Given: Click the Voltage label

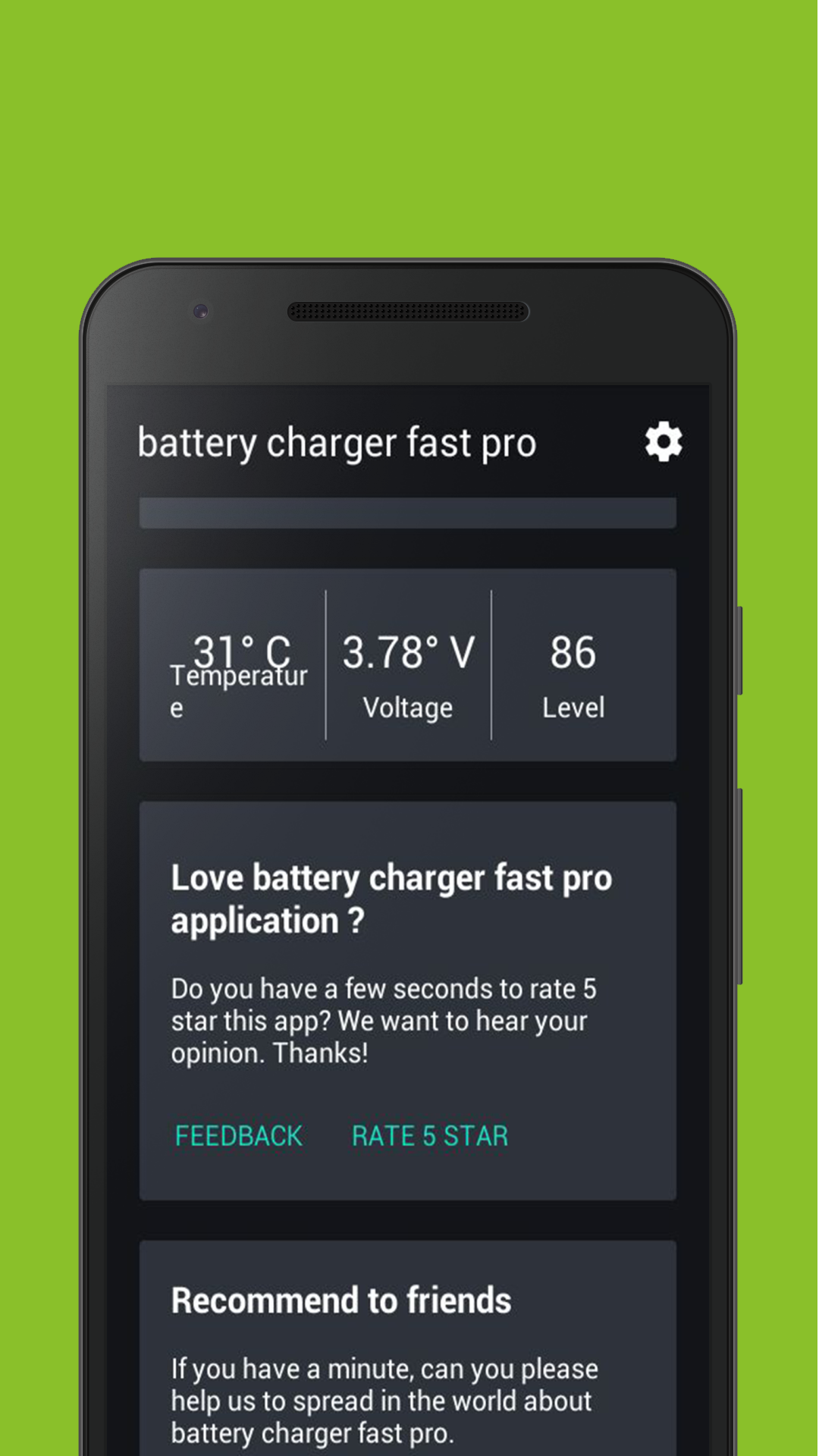Looking at the screenshot, I should [406, 708].
